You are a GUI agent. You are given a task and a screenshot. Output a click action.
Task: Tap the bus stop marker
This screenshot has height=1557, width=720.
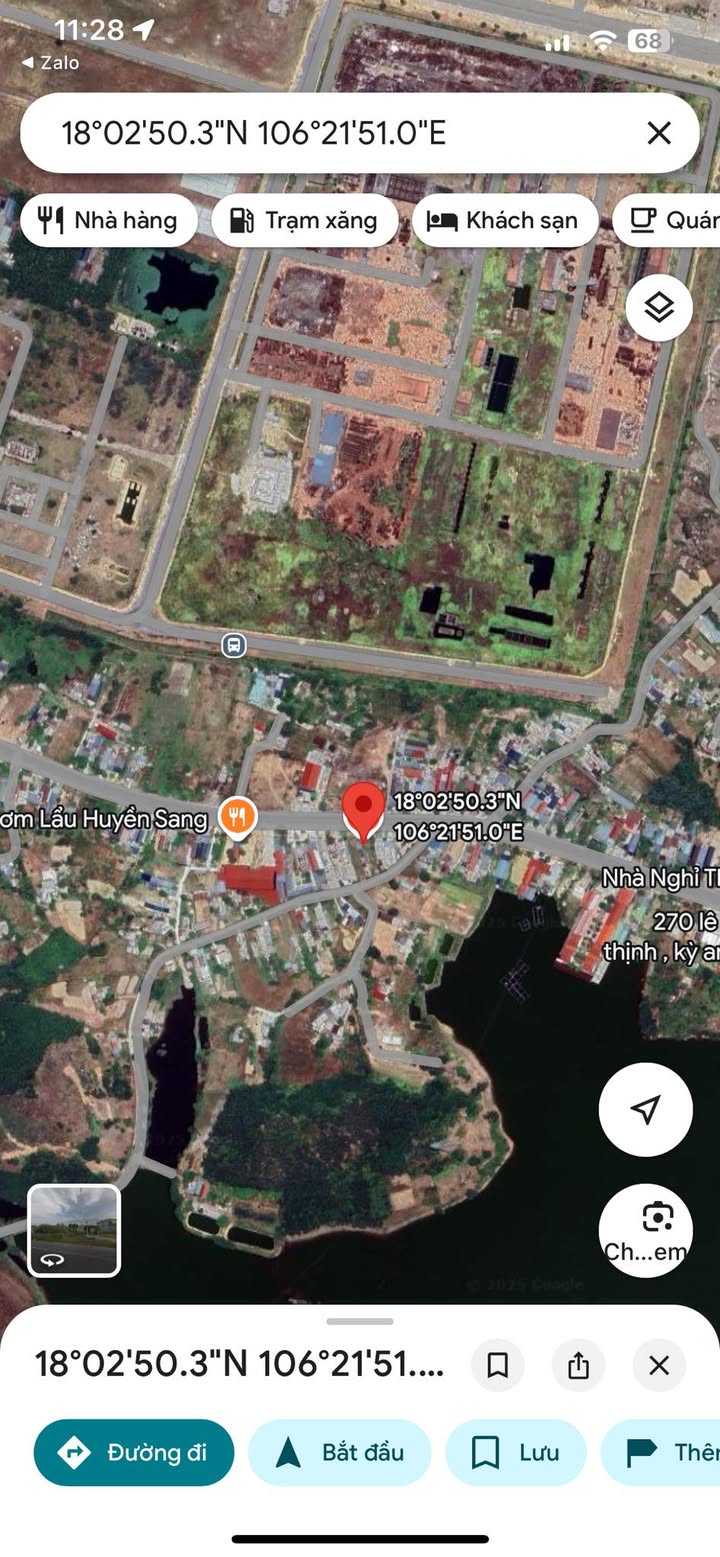point(234,645)
